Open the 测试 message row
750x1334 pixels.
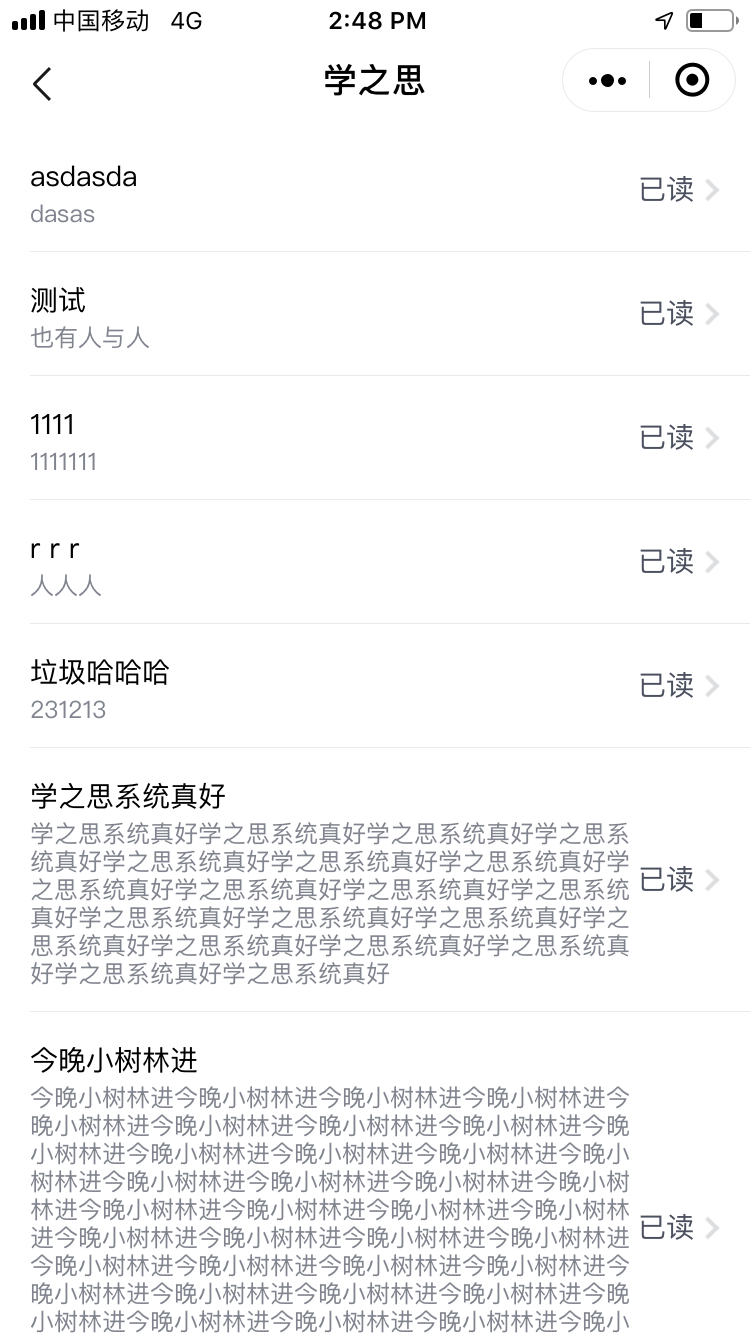(375, 315)
